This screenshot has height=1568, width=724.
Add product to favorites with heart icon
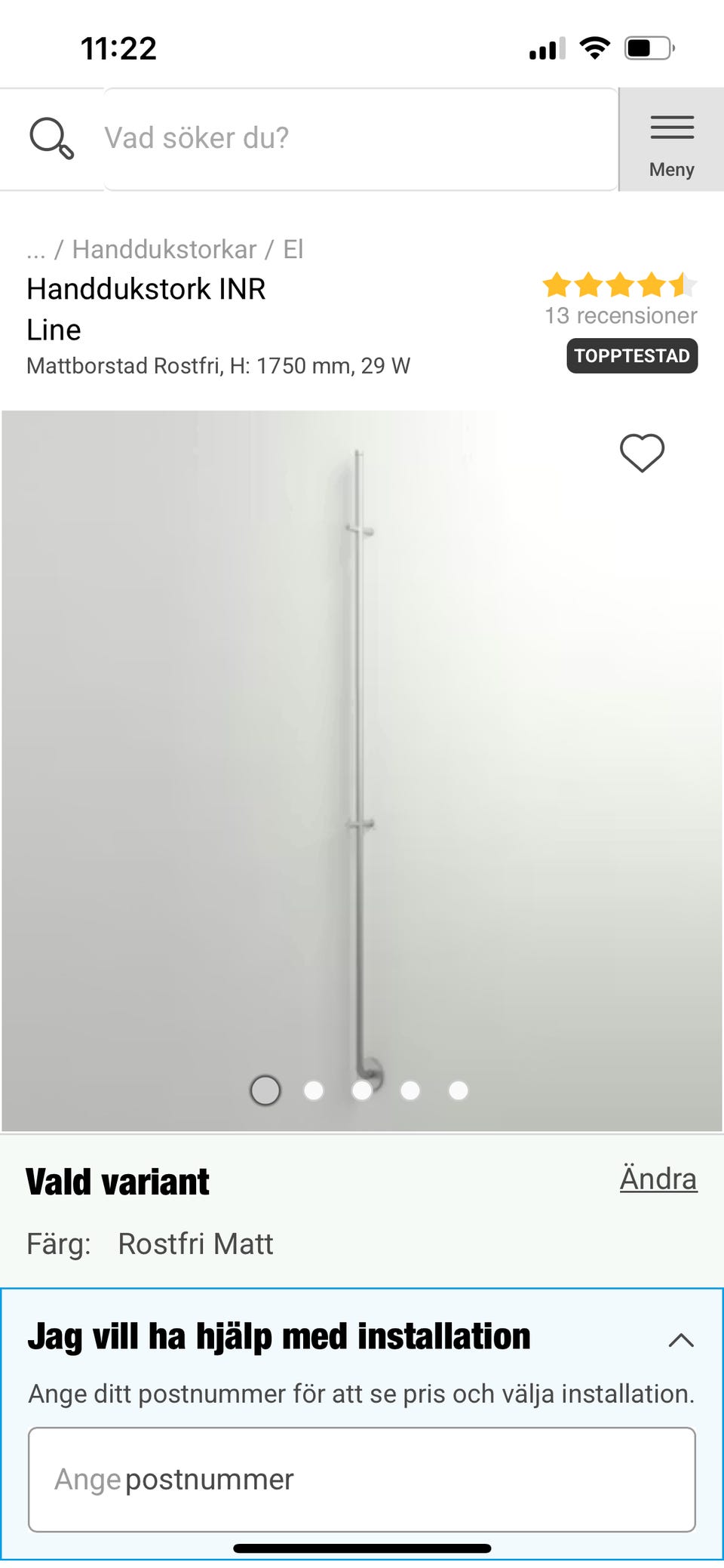642,453
